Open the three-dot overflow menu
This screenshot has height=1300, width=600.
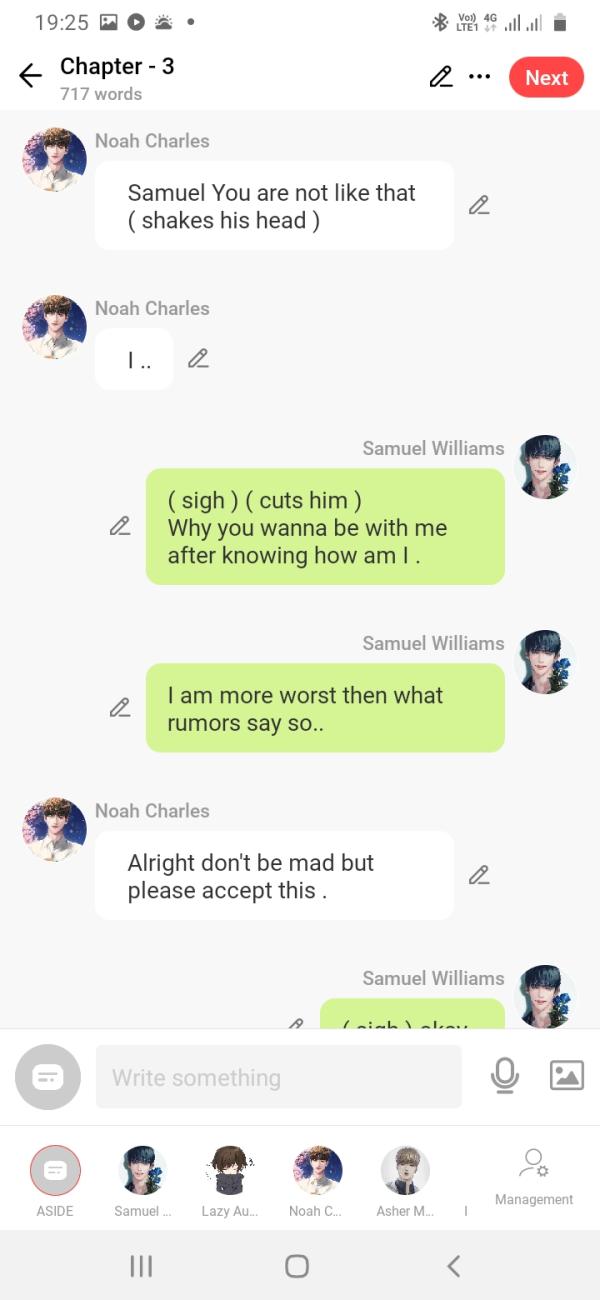tap(480, 77)
